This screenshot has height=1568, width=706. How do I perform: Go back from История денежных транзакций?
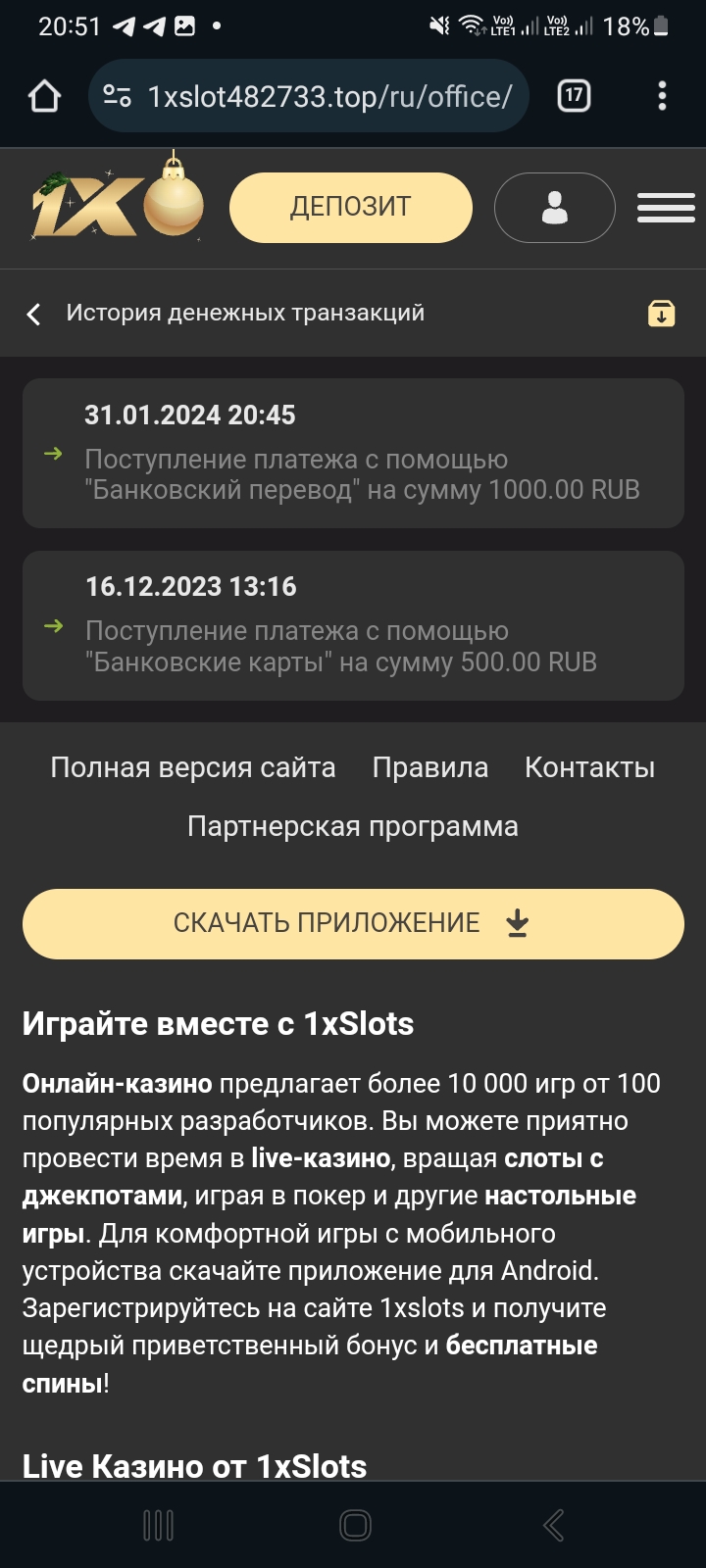click(x=34, y=314)
